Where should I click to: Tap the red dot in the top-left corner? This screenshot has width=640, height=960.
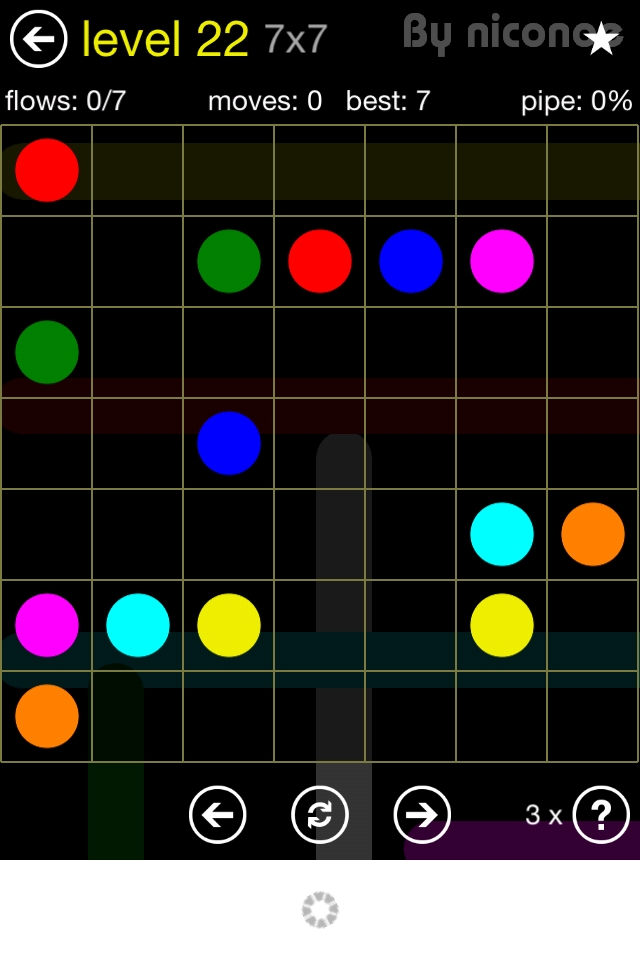[47, 170]
